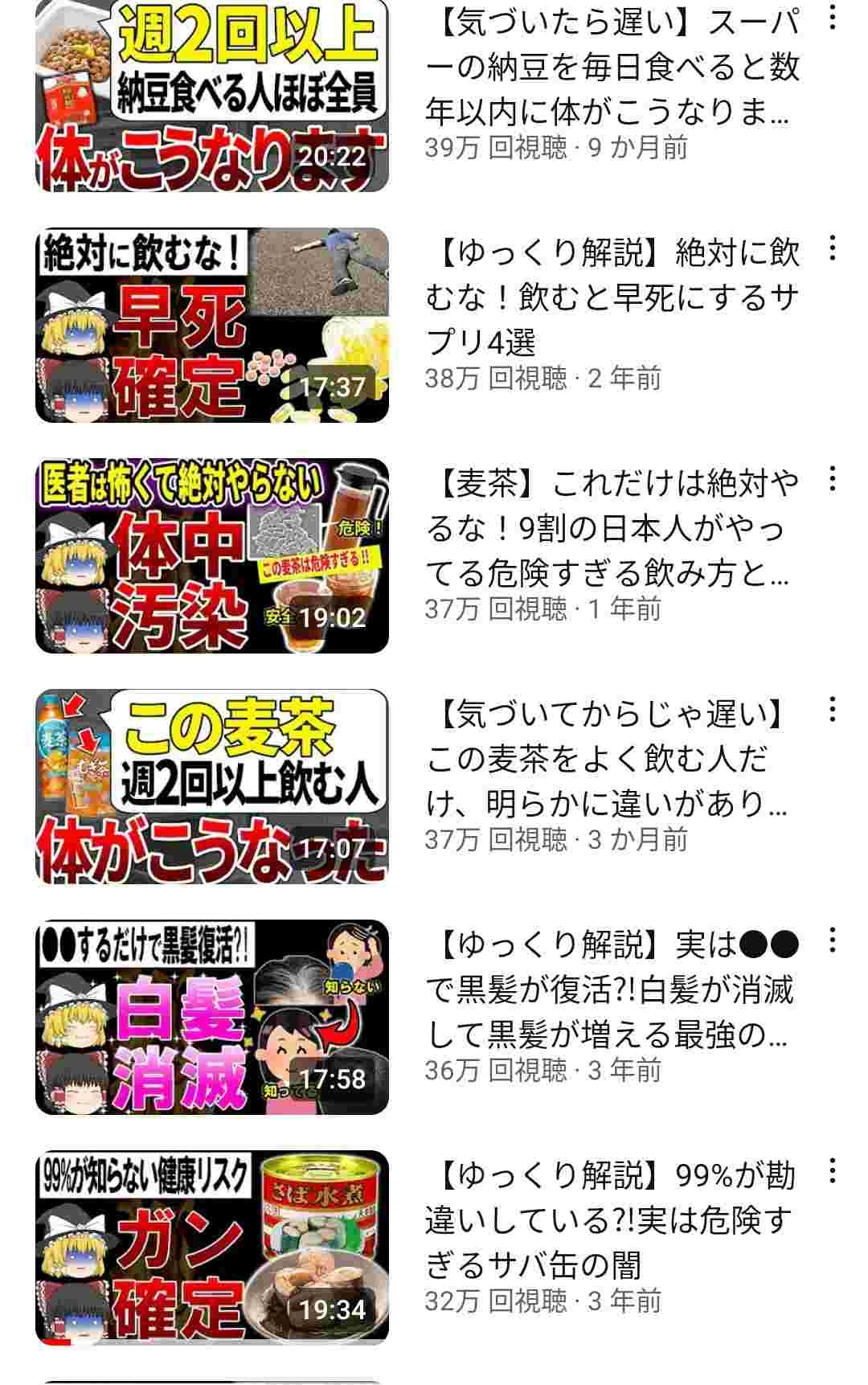Open menu for the 【気づいてからじゃ遅い】 video
Image resolution: width=868 pixels, height=1385 pixels.
tap(833, 710)
